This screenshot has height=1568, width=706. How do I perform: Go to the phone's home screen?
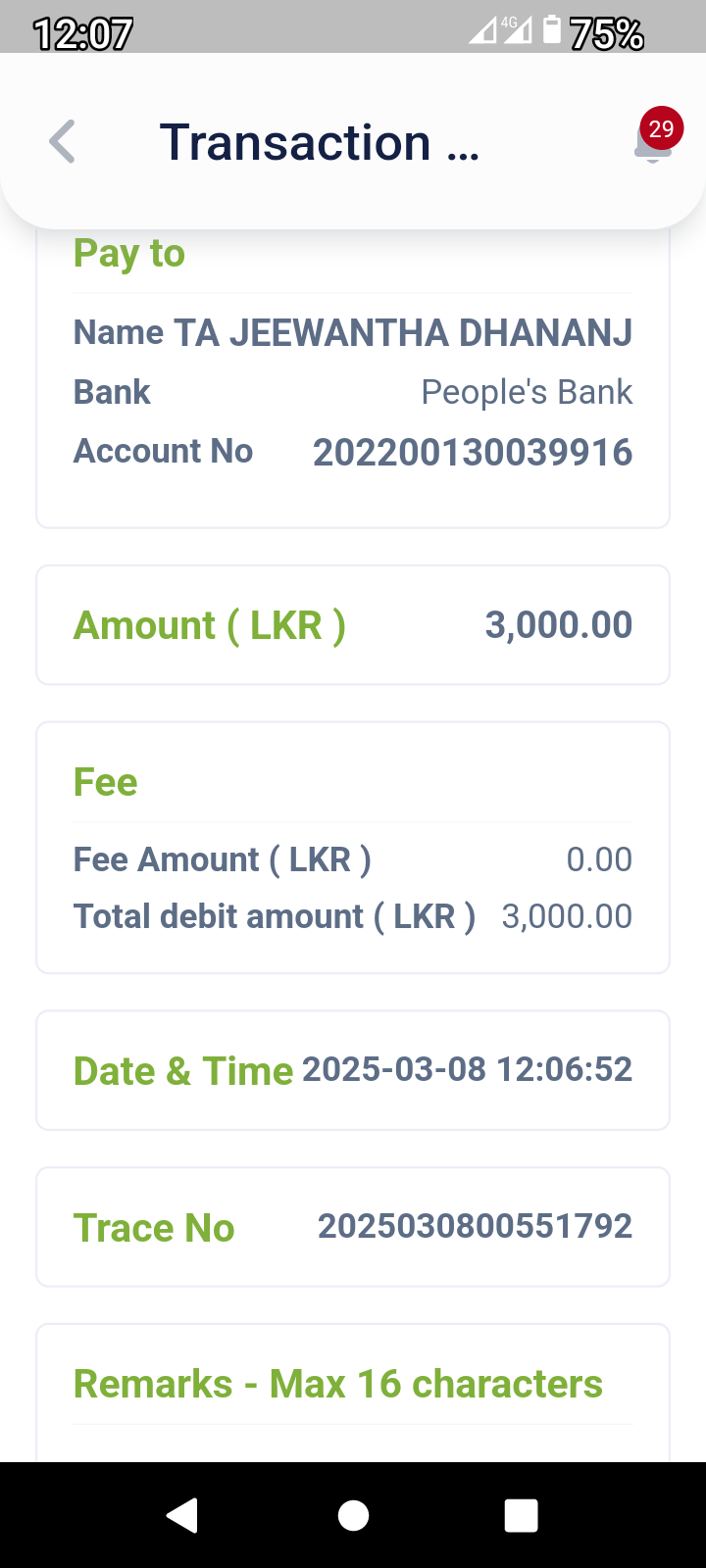pos(353,1515)
